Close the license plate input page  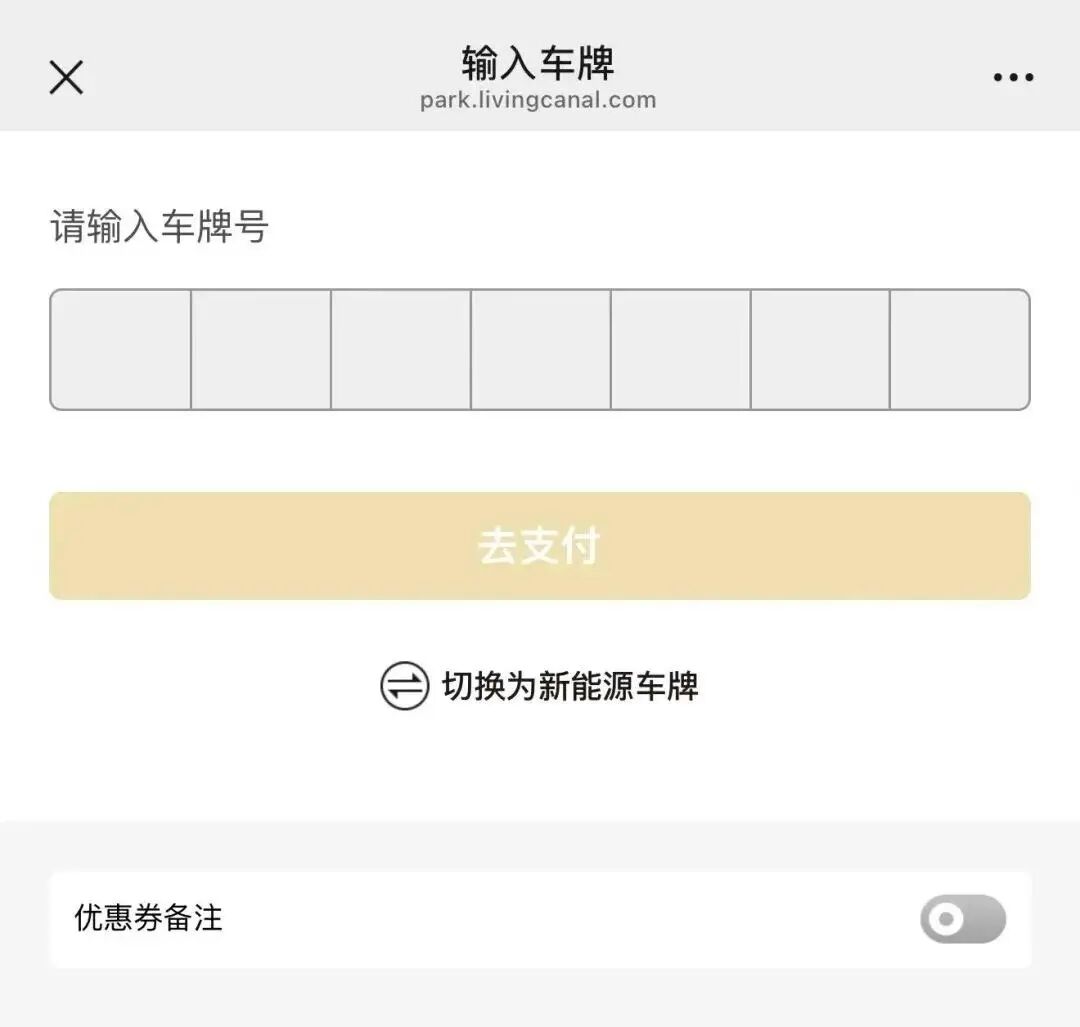pyautogui.click(x=66, y=77)
